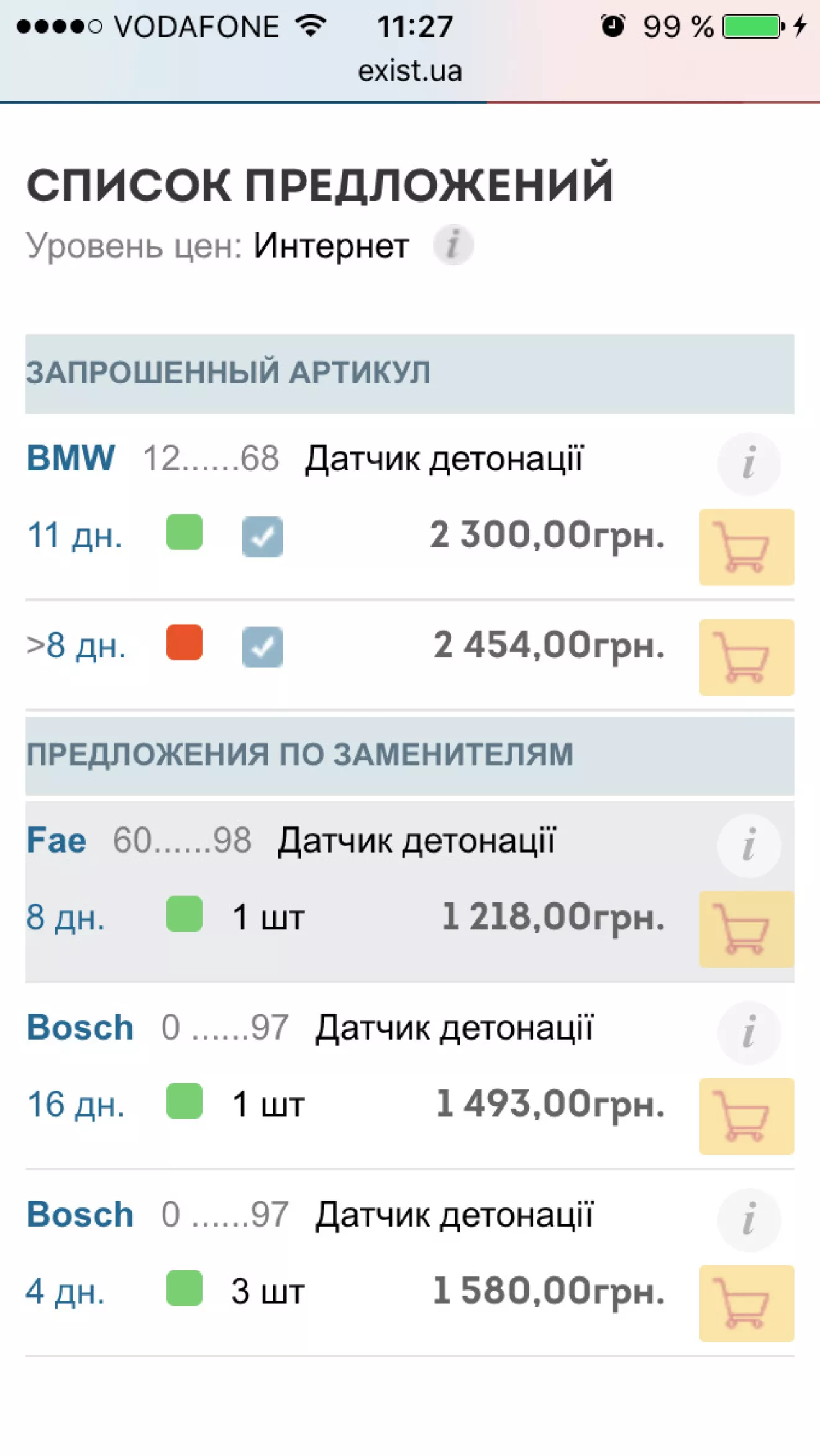Add the Fae 1 218,00грн. offer to cart
Screen dimensions: 820x1456
pos(747,929)
